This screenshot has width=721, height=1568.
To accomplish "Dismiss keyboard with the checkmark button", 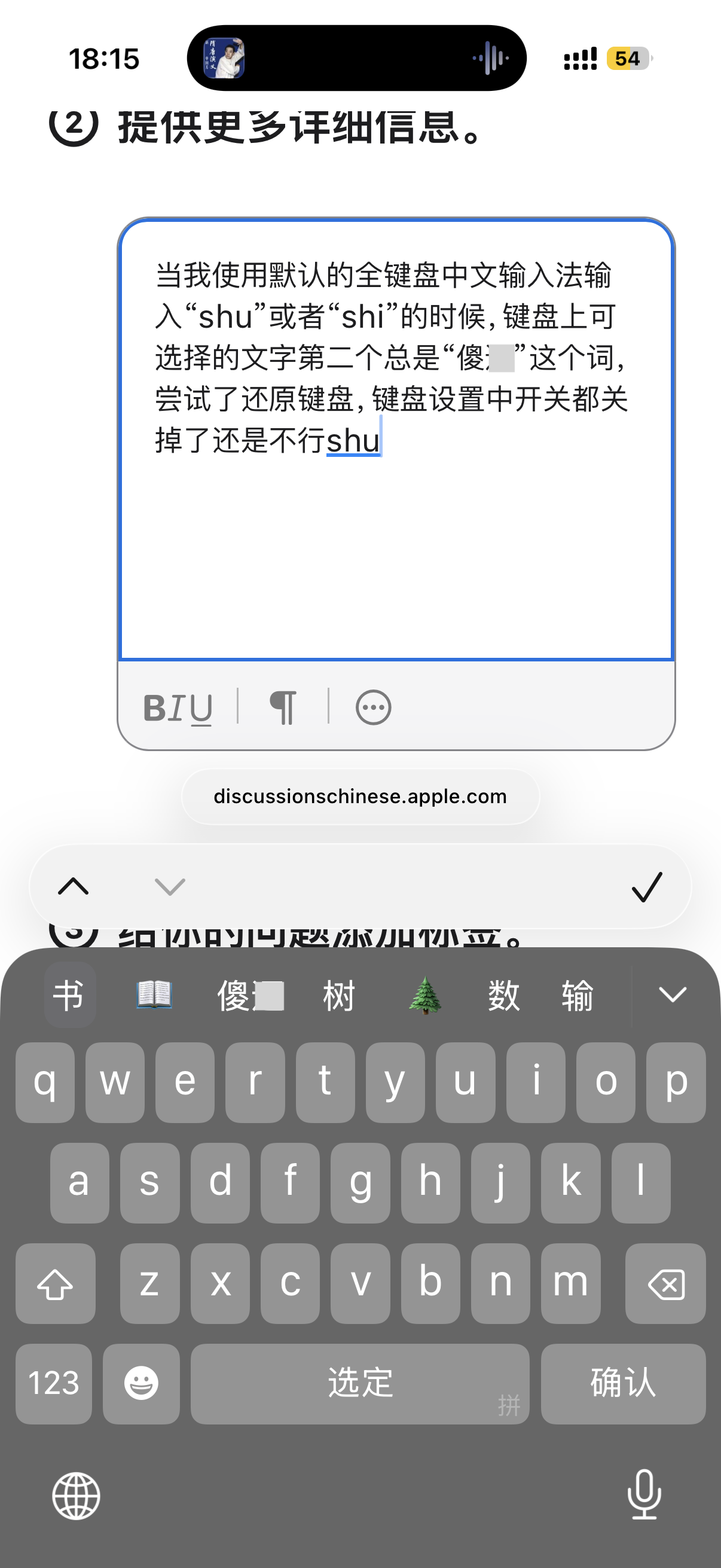I will [x=646, y=886].
